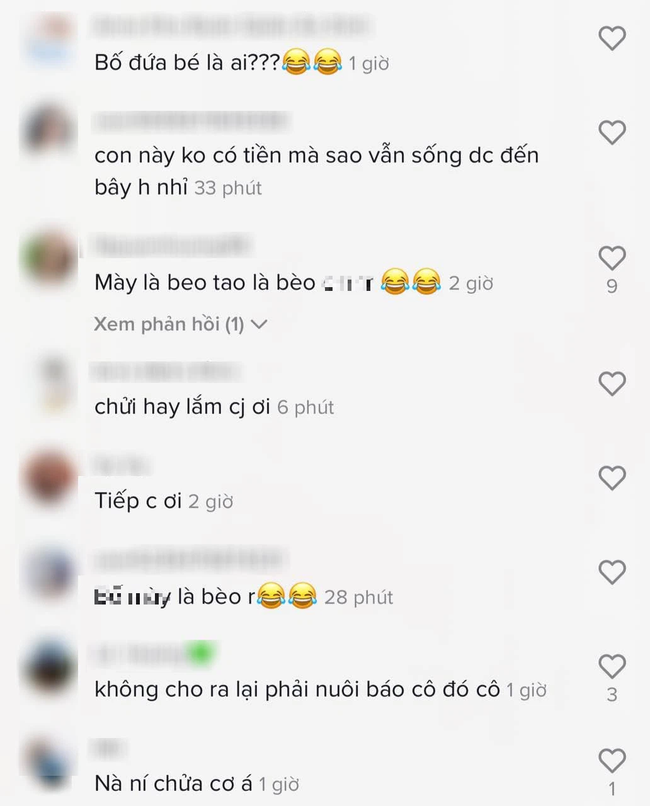Viewport: 650px width, 806px height.
Task: Expand 'Xem phản hồi (1)' replies
Action: click(x=182, y=325)
